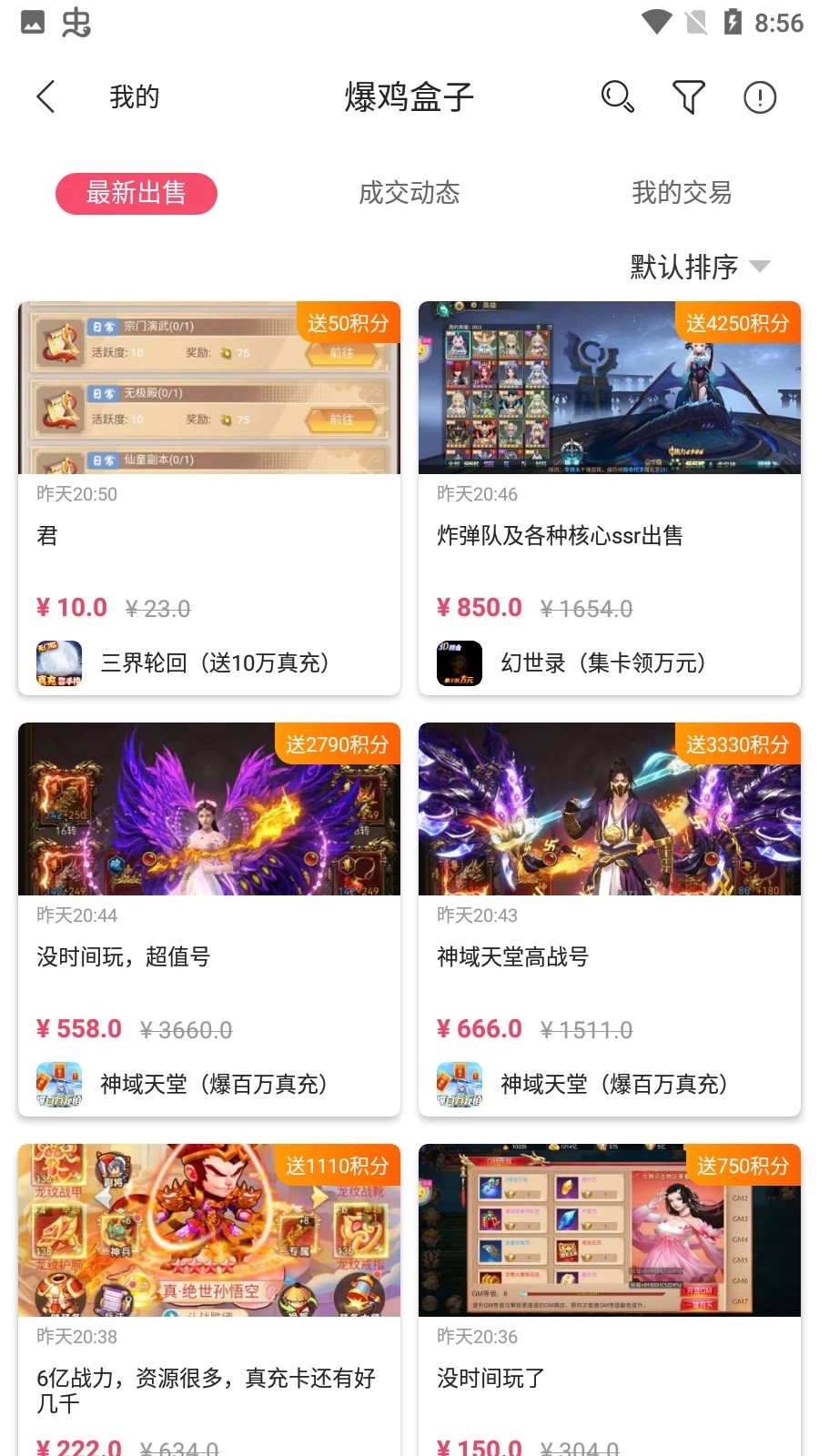819x1456 pixels.
Task: Tap the 我的 label in the top bar
Action: (135, 96)
